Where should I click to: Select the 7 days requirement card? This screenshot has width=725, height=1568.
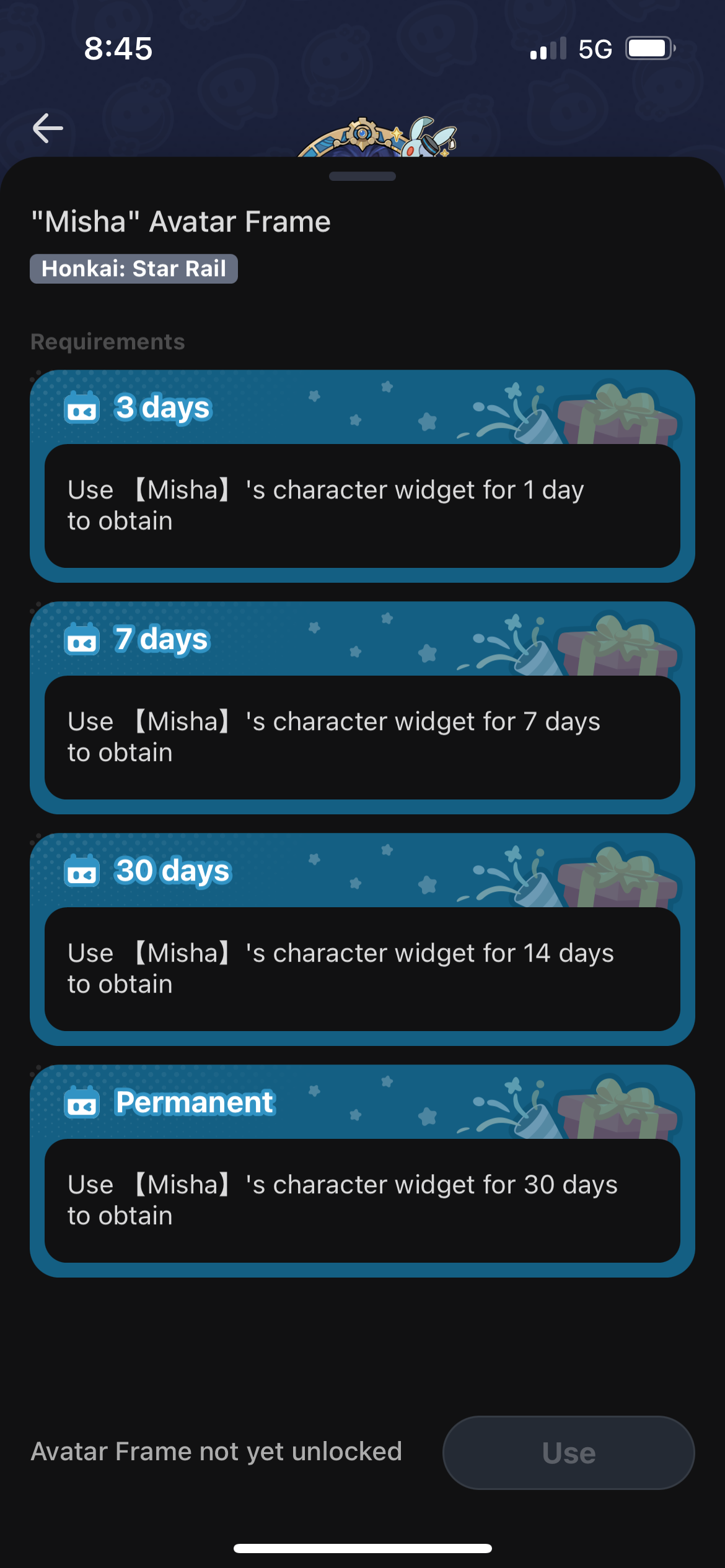click(x=362, y=709)
